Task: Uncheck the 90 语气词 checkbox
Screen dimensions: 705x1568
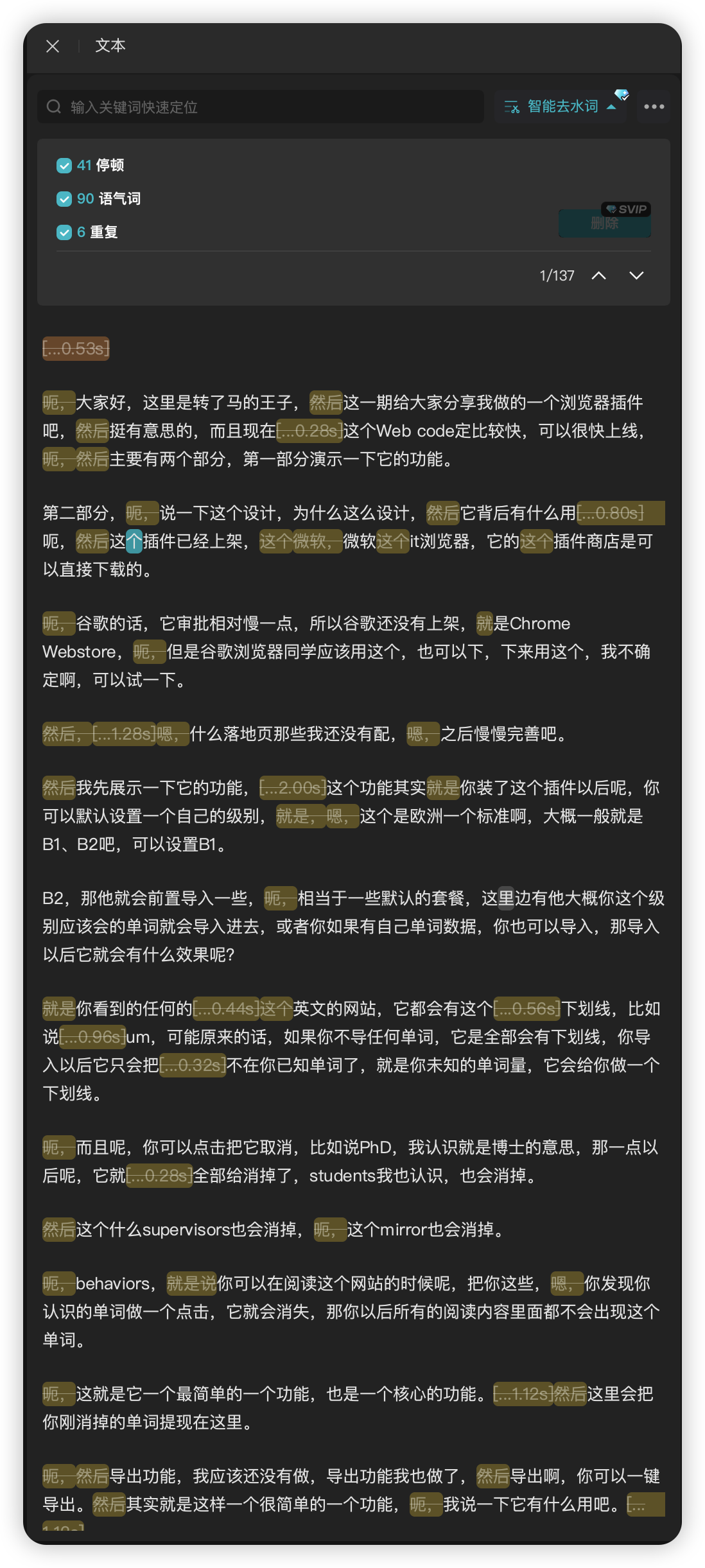Action: (x=64, y=199)
